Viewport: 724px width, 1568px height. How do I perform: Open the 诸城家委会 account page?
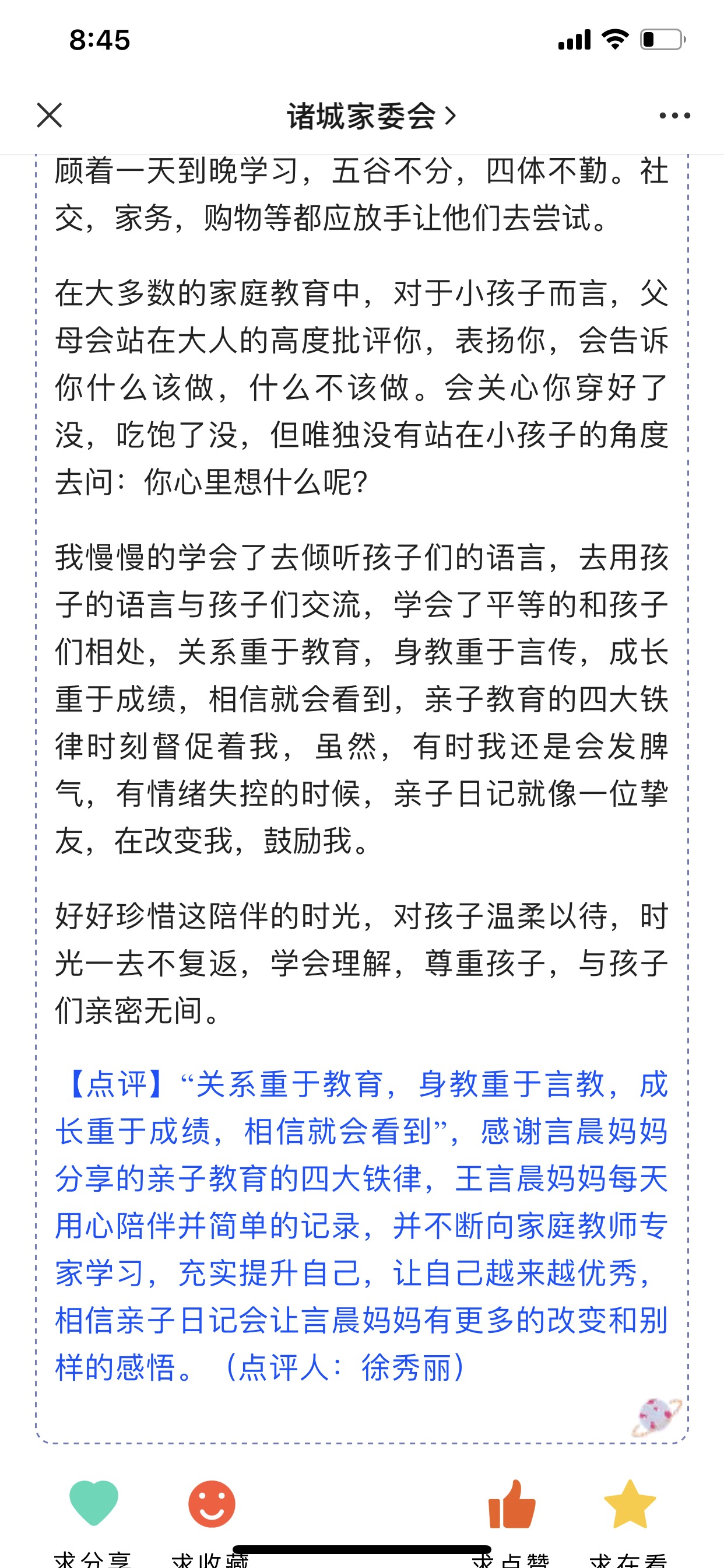pos(371,116)
